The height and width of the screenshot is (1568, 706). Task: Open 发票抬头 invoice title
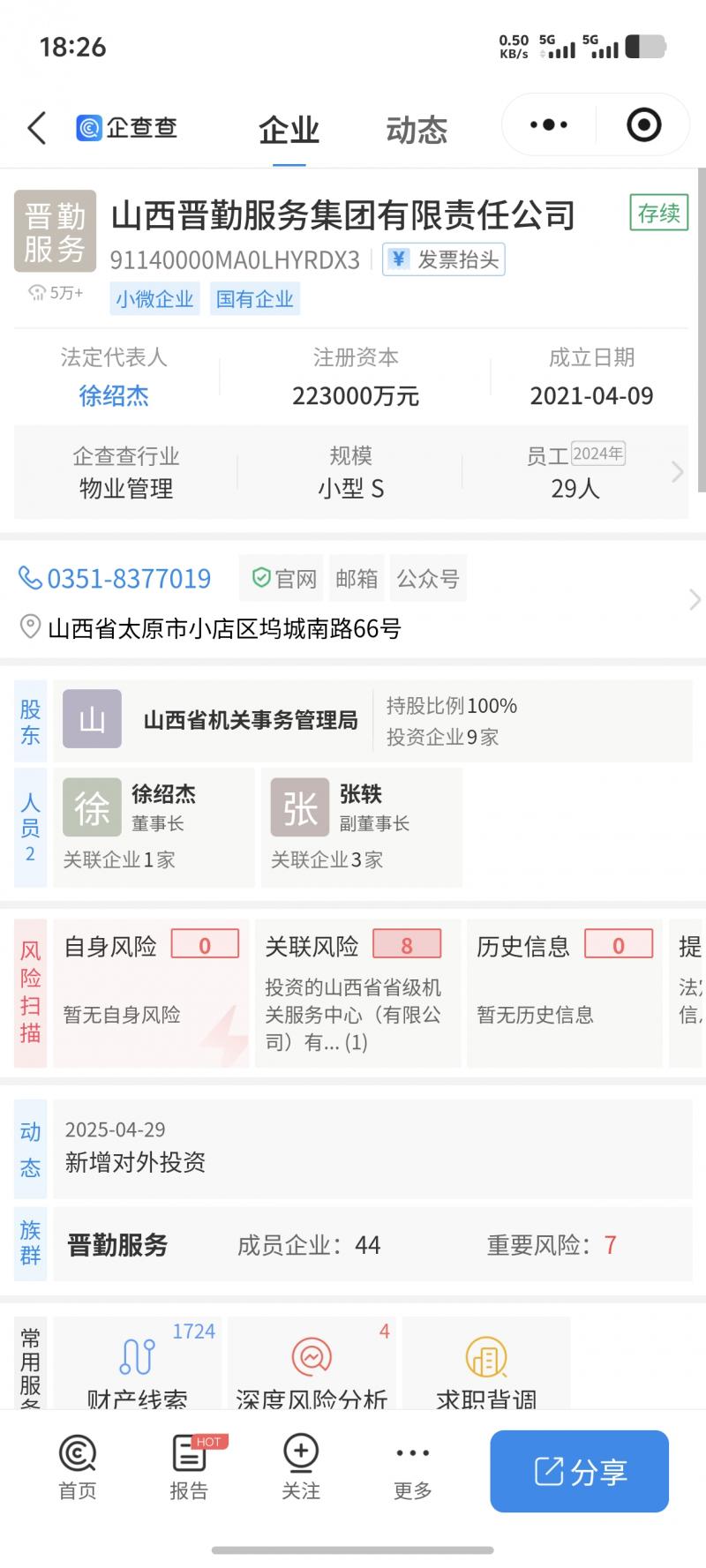click(444, 259)
